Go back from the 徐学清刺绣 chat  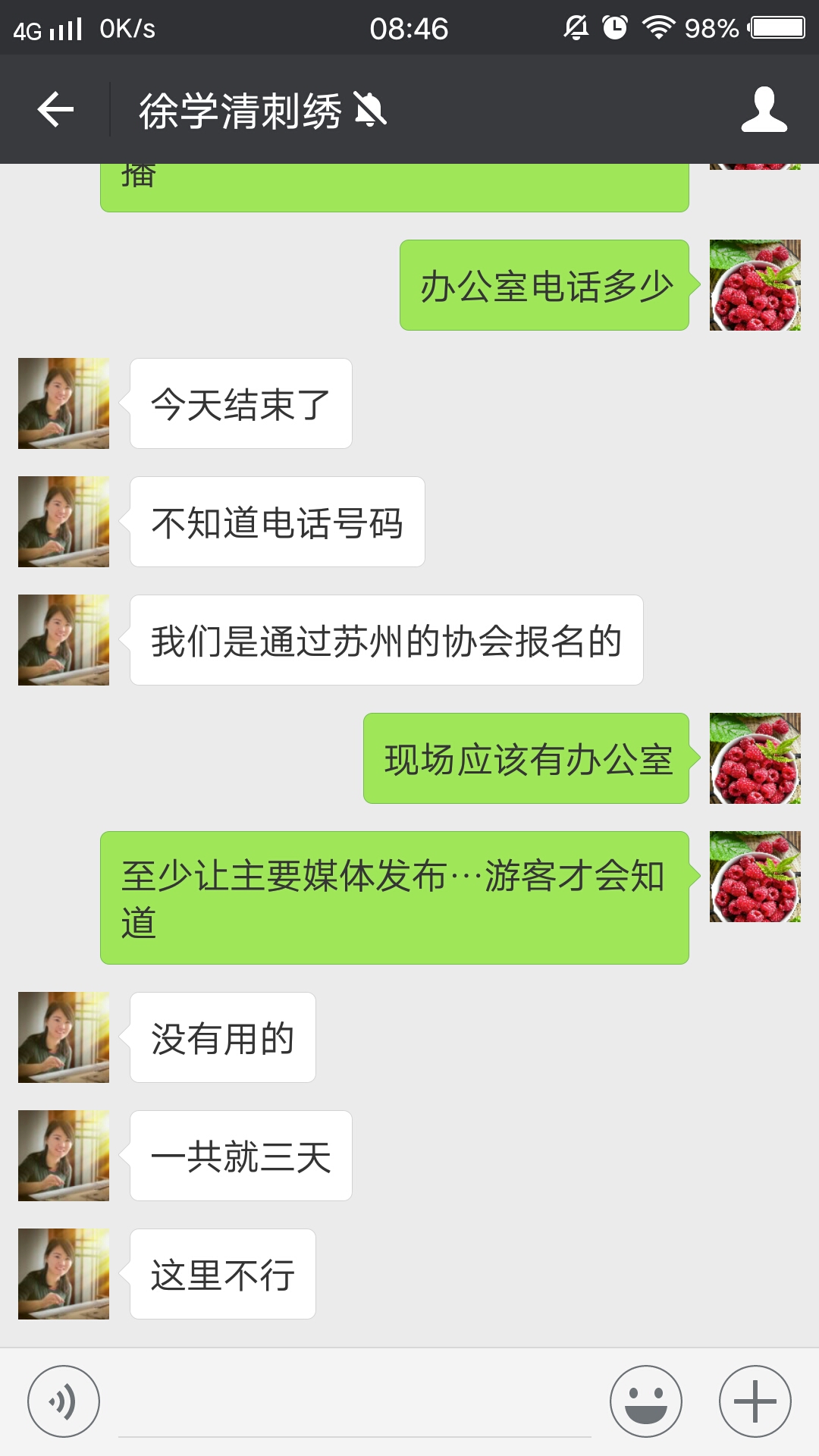coord(55,110)
